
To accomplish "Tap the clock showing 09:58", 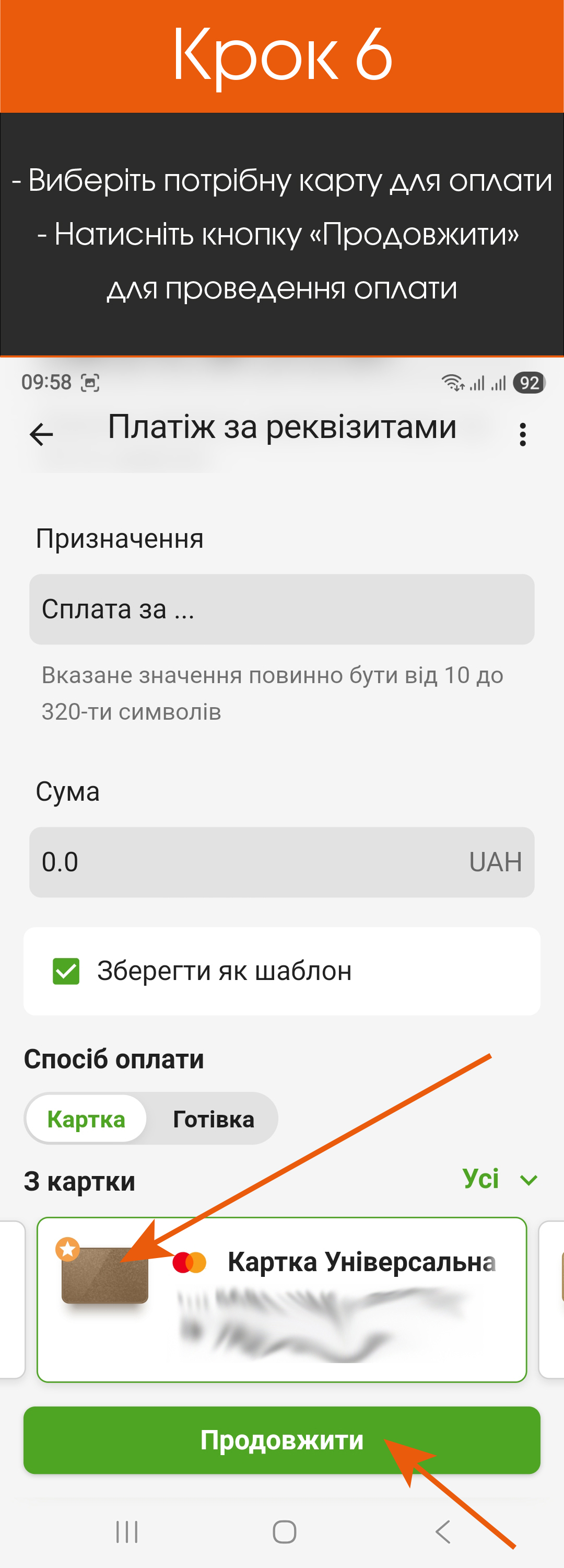I will click(x=46, y=382).
